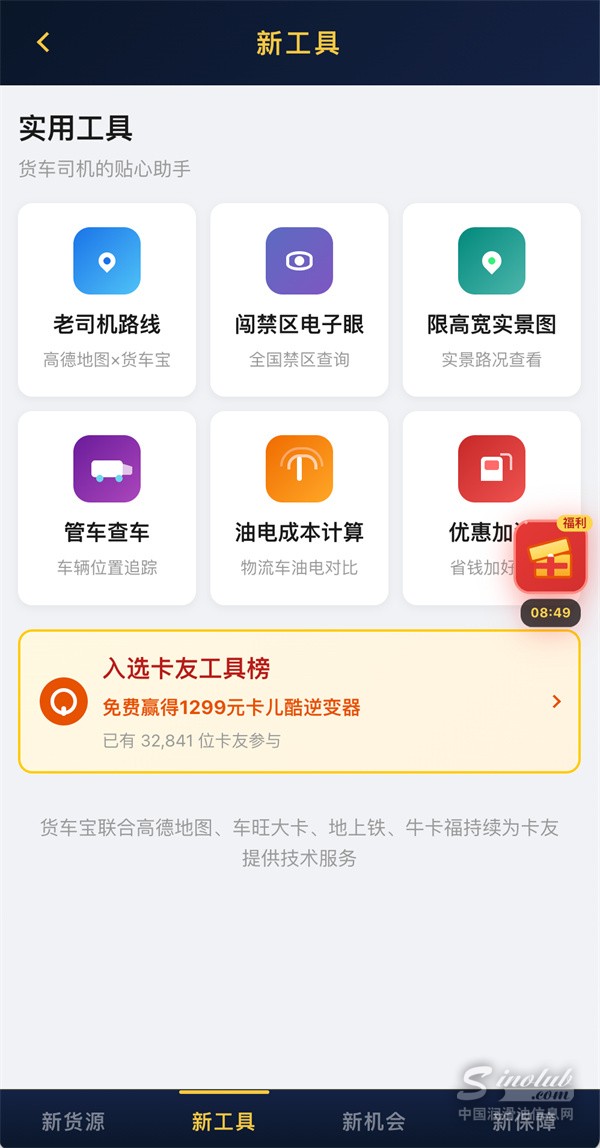Screen dimensions: 600x1148
Task: Switch to the 新货源 tab
Action: (x=73, y=1121)
